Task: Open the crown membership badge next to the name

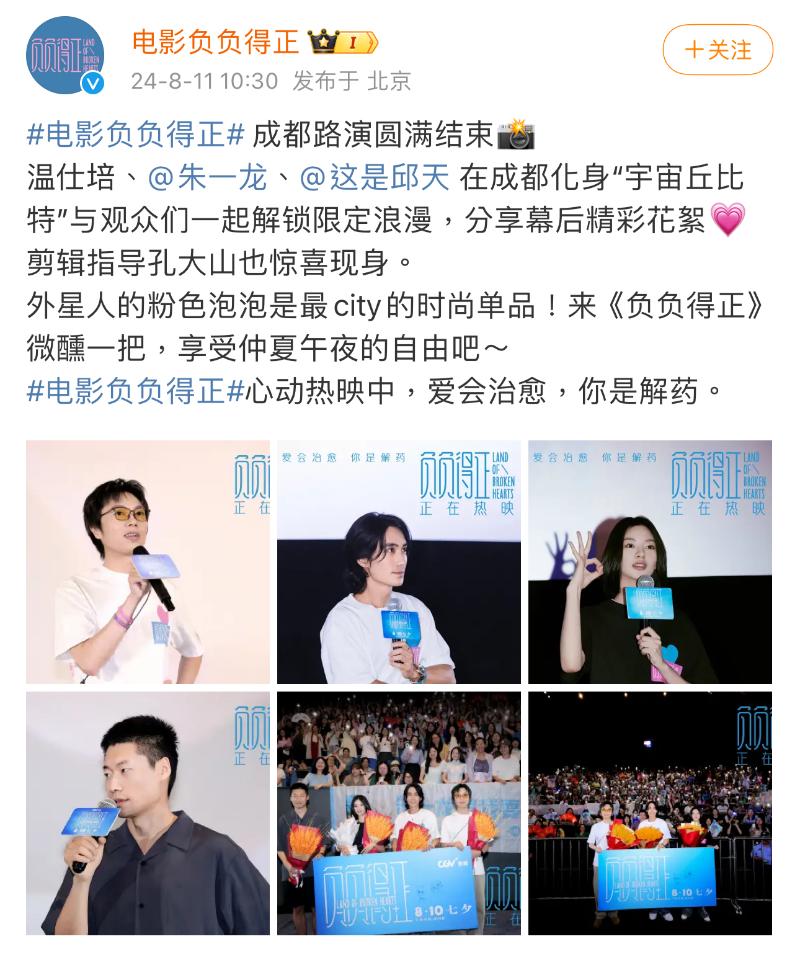Action: click(x=343, y=42)
